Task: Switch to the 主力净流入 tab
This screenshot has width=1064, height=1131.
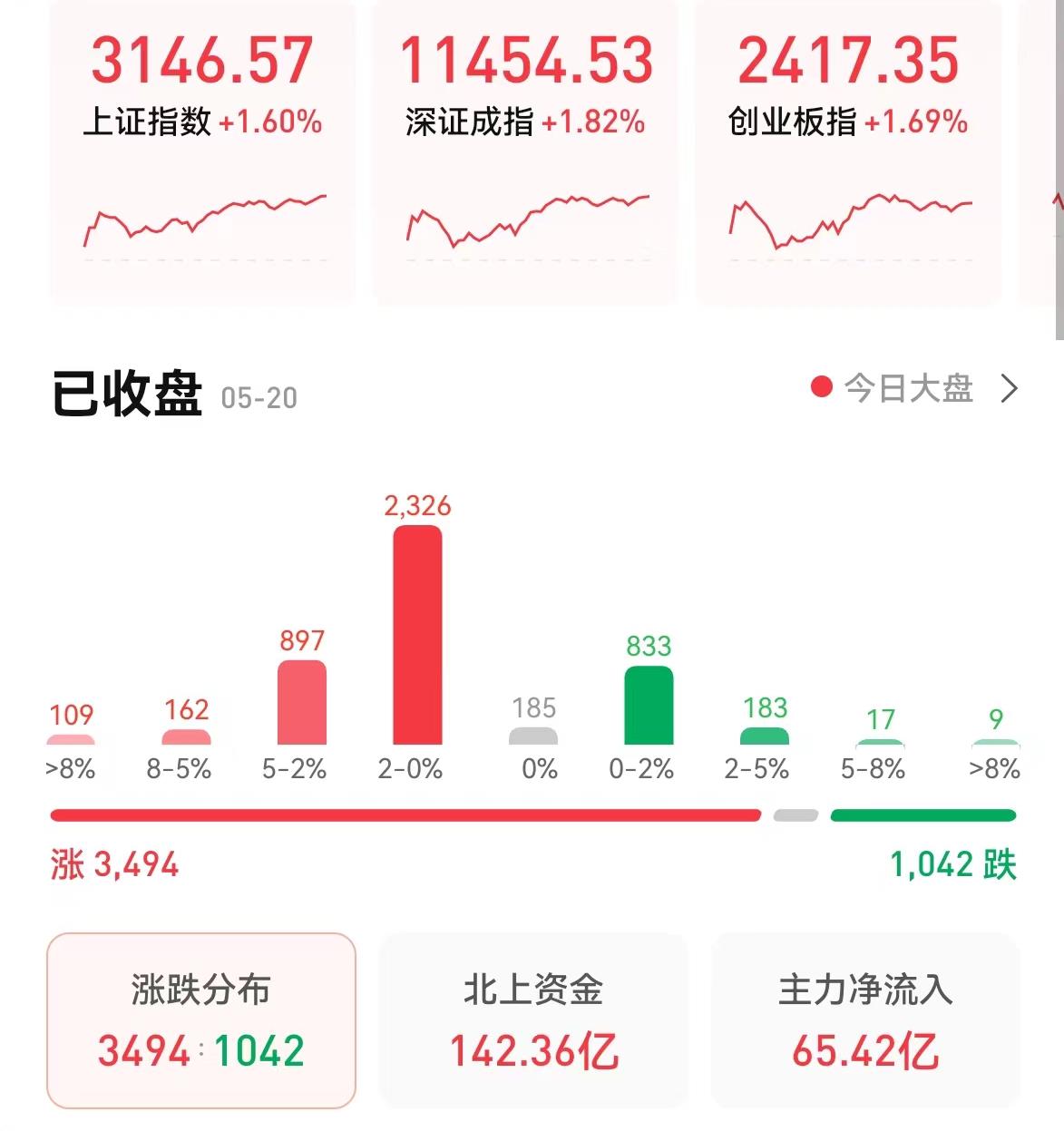Action: pos(865,1020)
